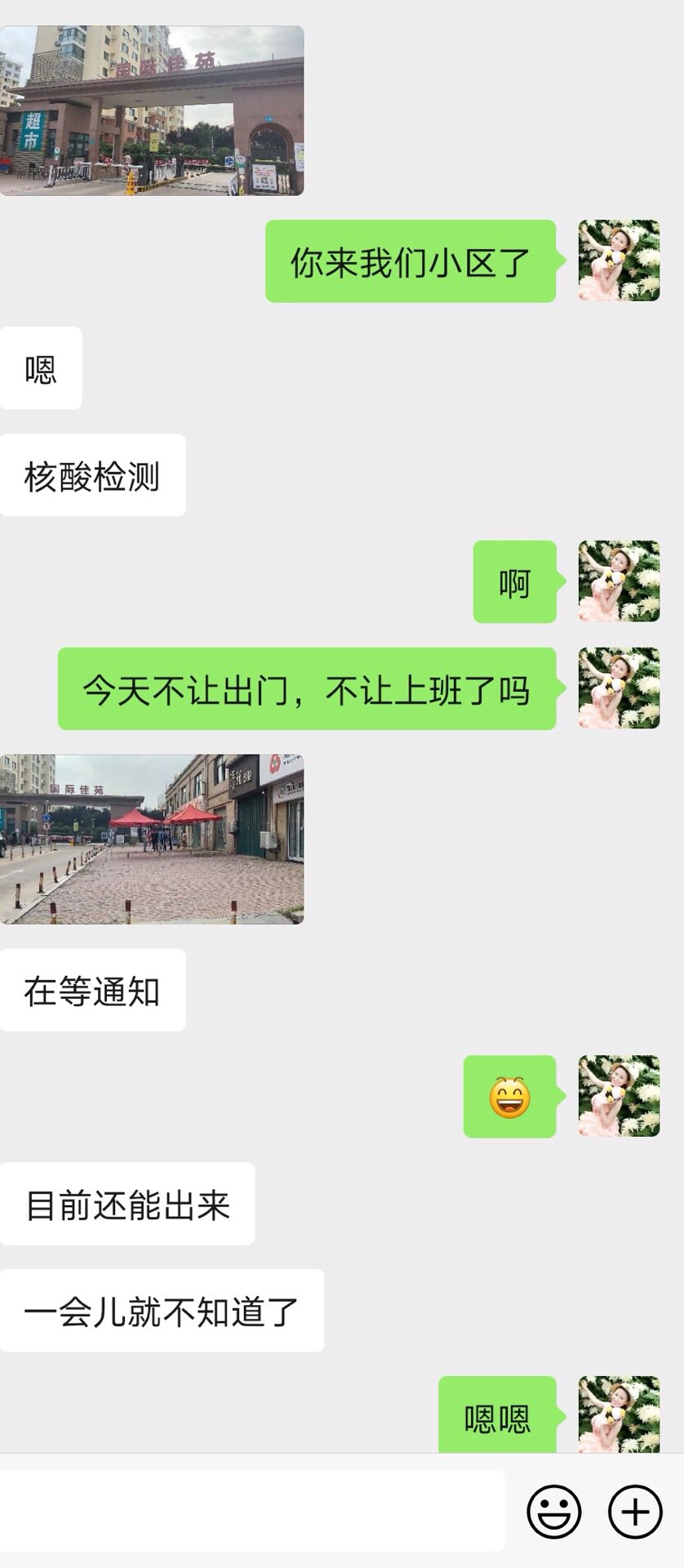Tap the avatar beside the 啊 message
The image size is (684, 1568).
coord(619,581)
